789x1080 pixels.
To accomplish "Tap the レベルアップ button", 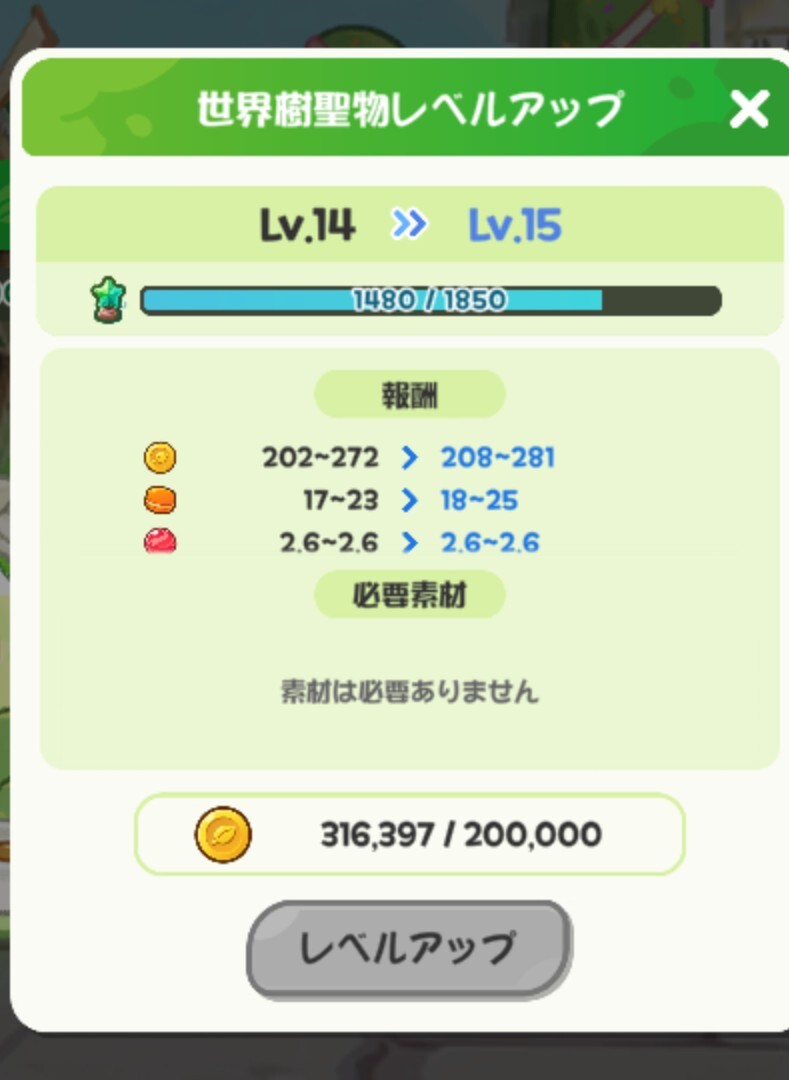I will [x=408, y=949].
